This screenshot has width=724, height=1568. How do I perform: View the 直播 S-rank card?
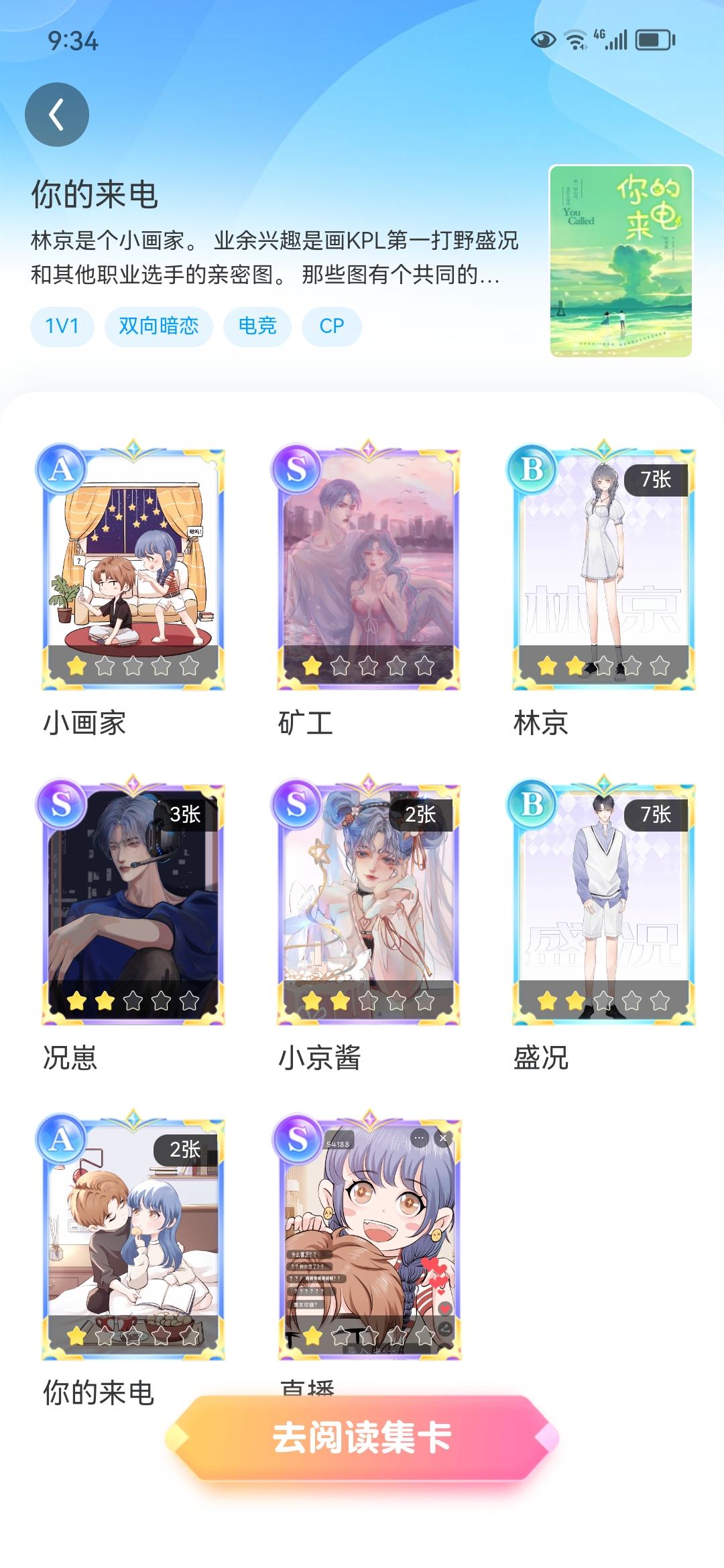click(367, 1236)
